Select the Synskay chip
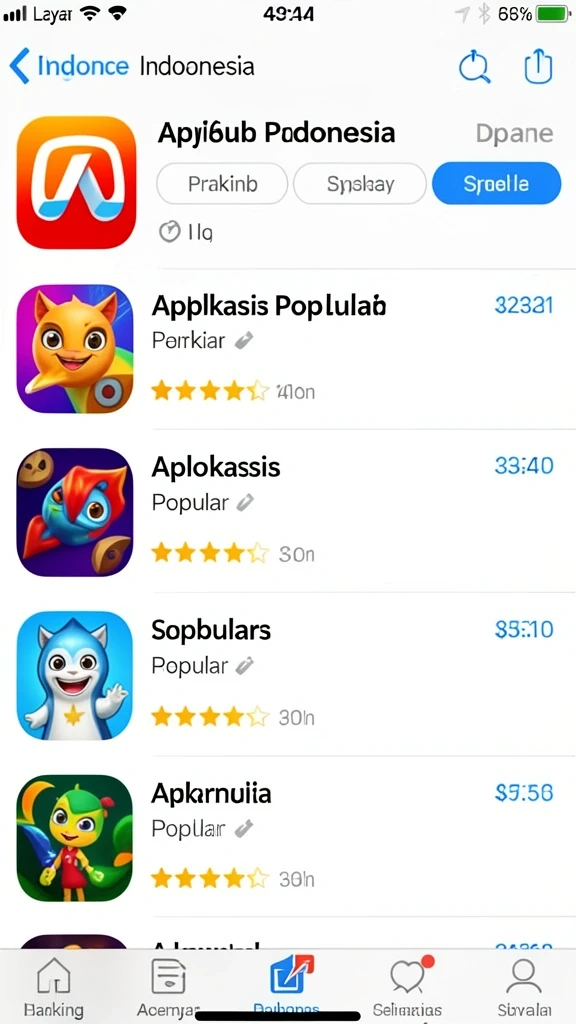Image resolution: width=576 pixels, height=1024 pixels. click(360, 184)
